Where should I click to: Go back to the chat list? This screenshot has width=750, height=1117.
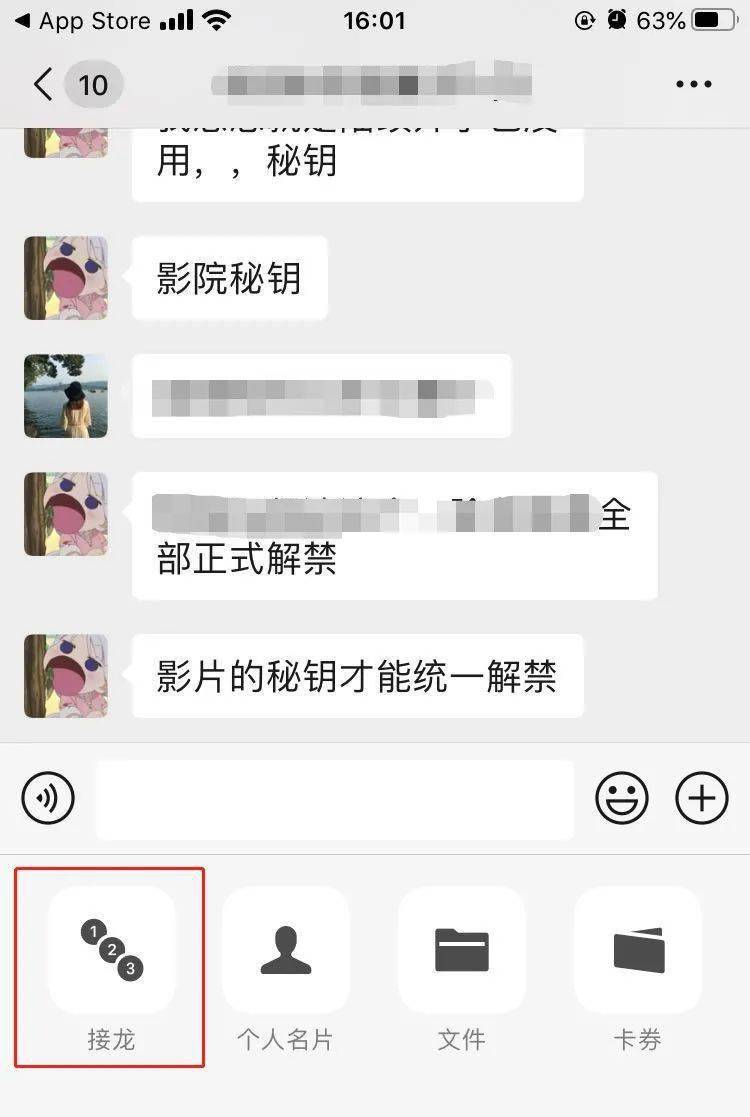click(43, 84)
